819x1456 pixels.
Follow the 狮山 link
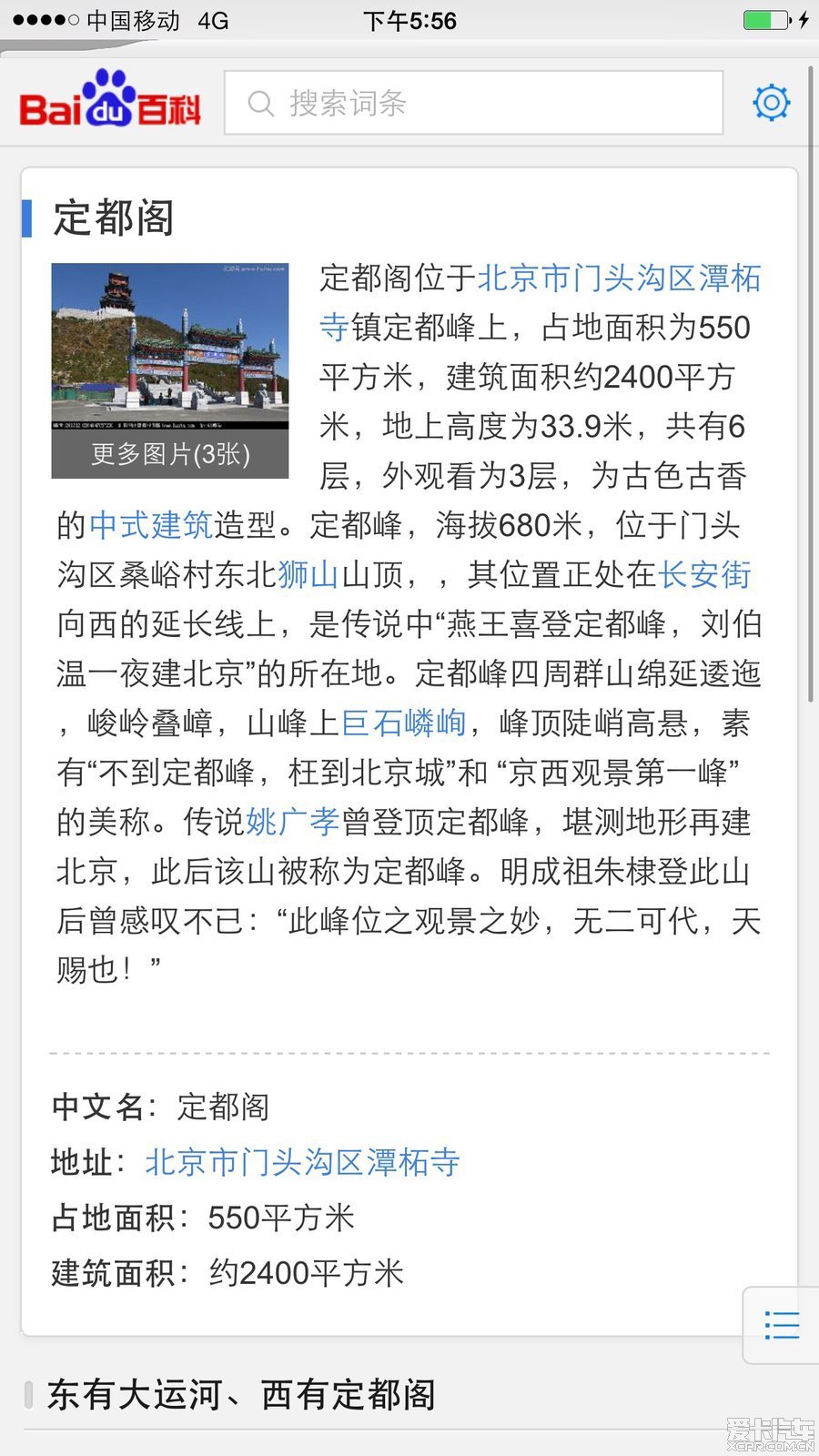click(309, 574)
